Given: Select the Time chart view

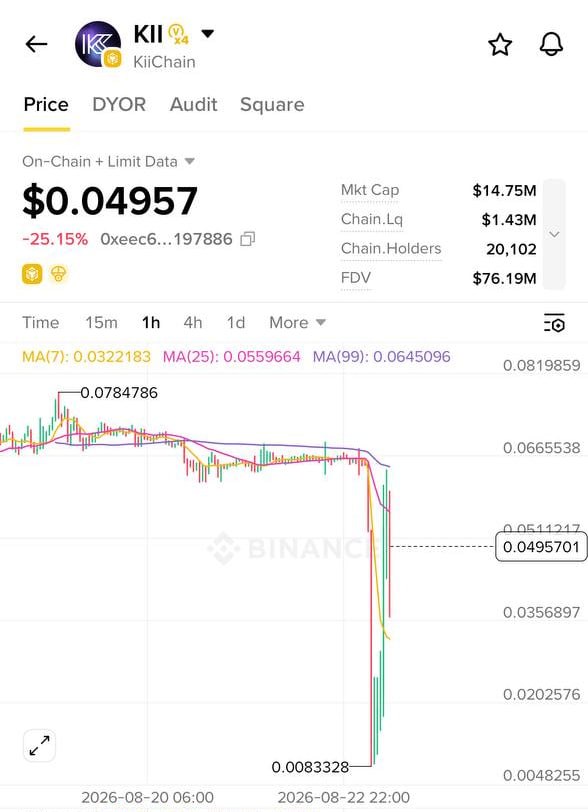Looking at the screenshot, I should [40, 323].
